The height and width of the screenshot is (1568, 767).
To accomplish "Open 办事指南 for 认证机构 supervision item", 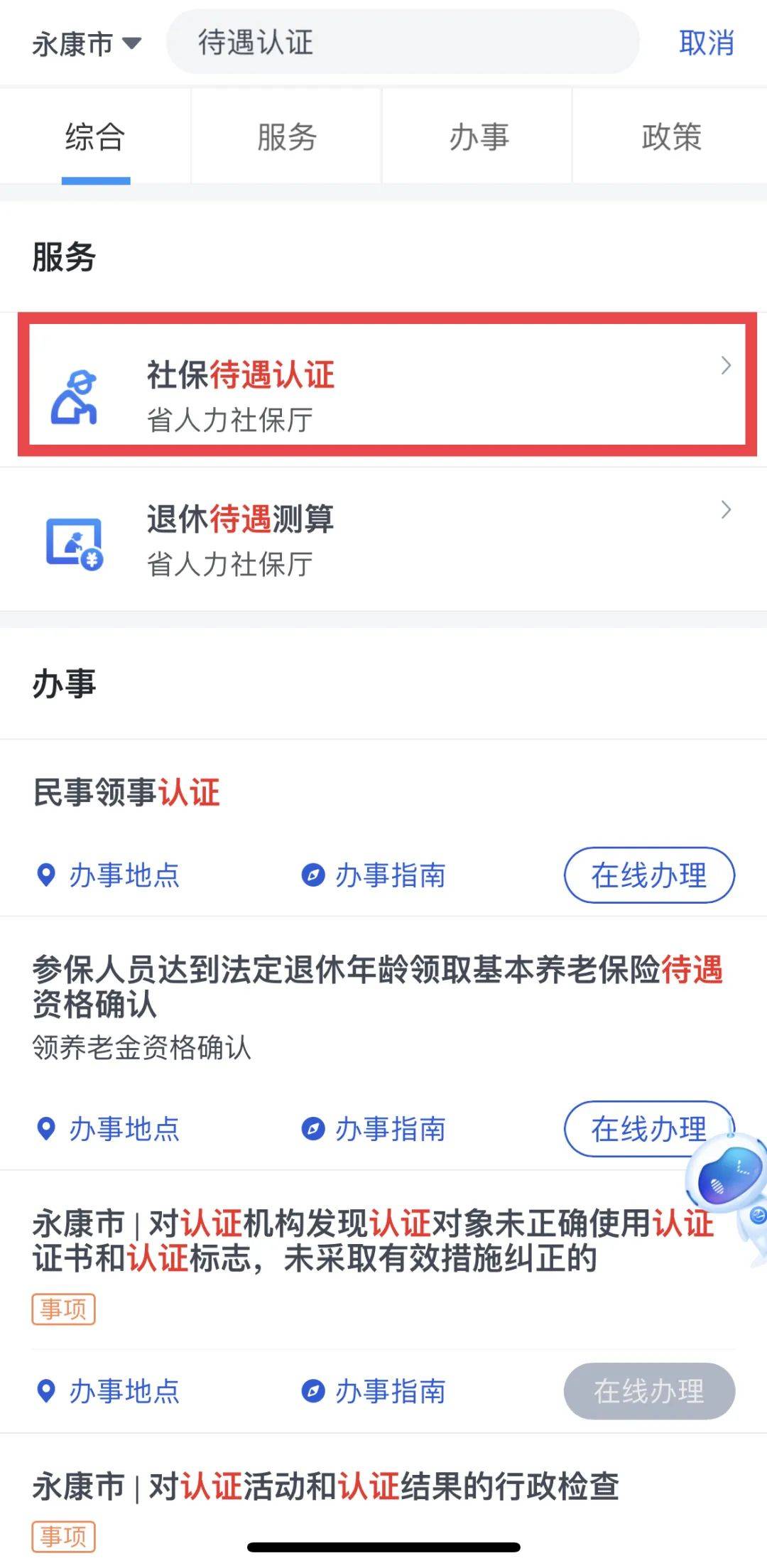I will [x=374, y=1390].
